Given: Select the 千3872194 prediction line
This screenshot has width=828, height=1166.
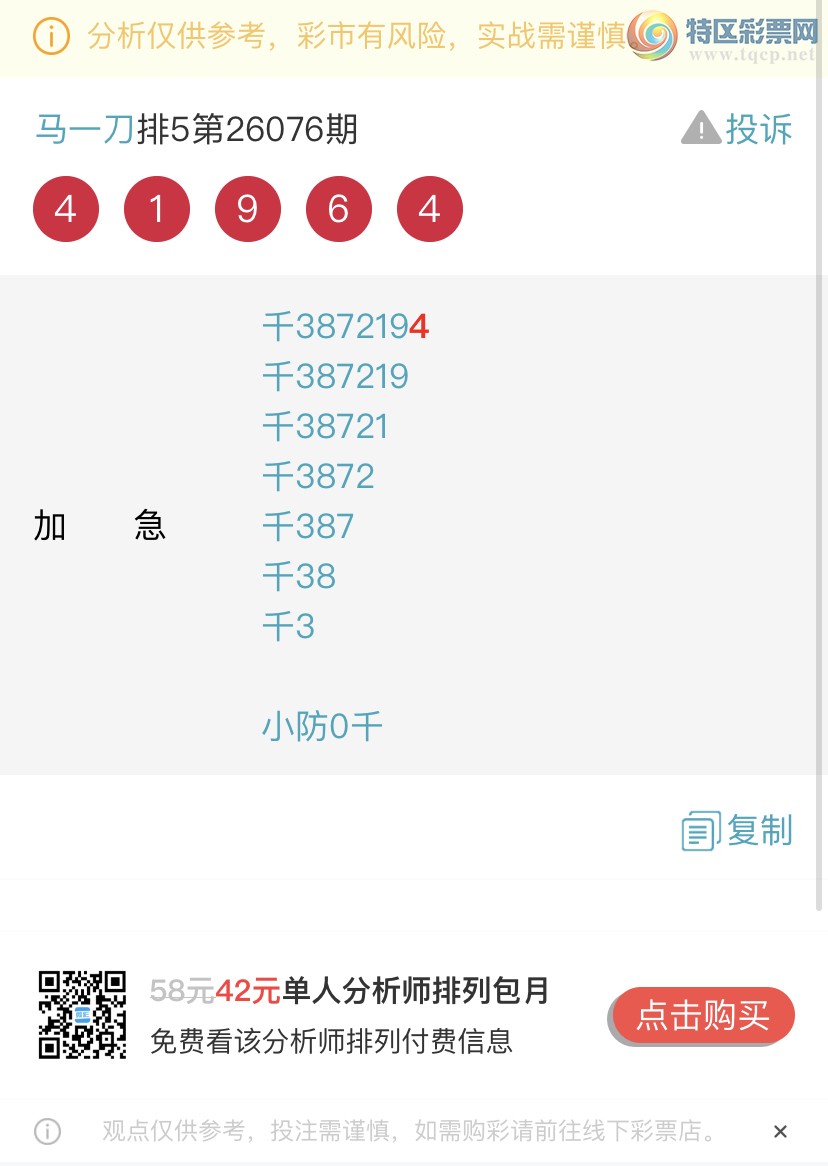Looking at the screenshot, I should [345, 326].
